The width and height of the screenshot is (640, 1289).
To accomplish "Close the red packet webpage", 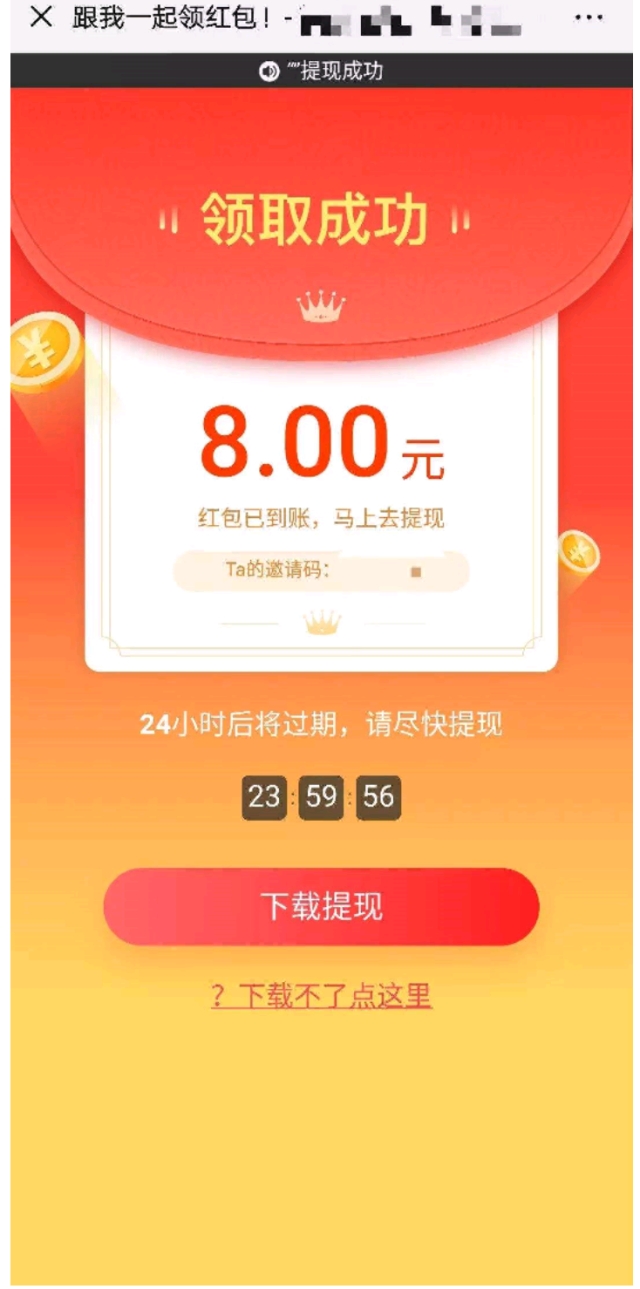I will (40, 18).
